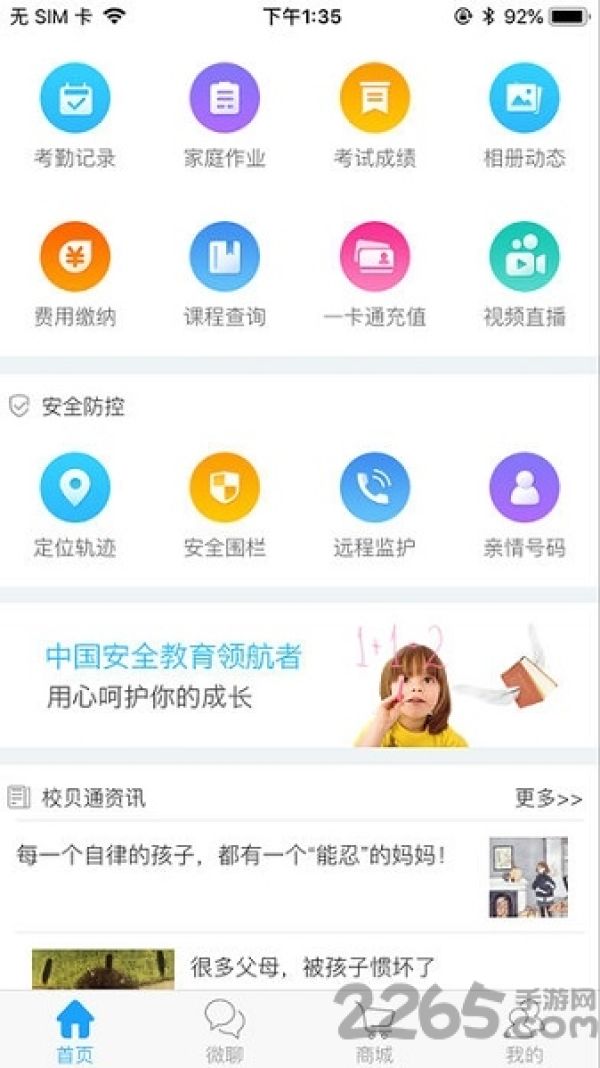Open 定位轨迹 location track
The height and width of the screenshot is (1068, 600).
tap(75, 505)
